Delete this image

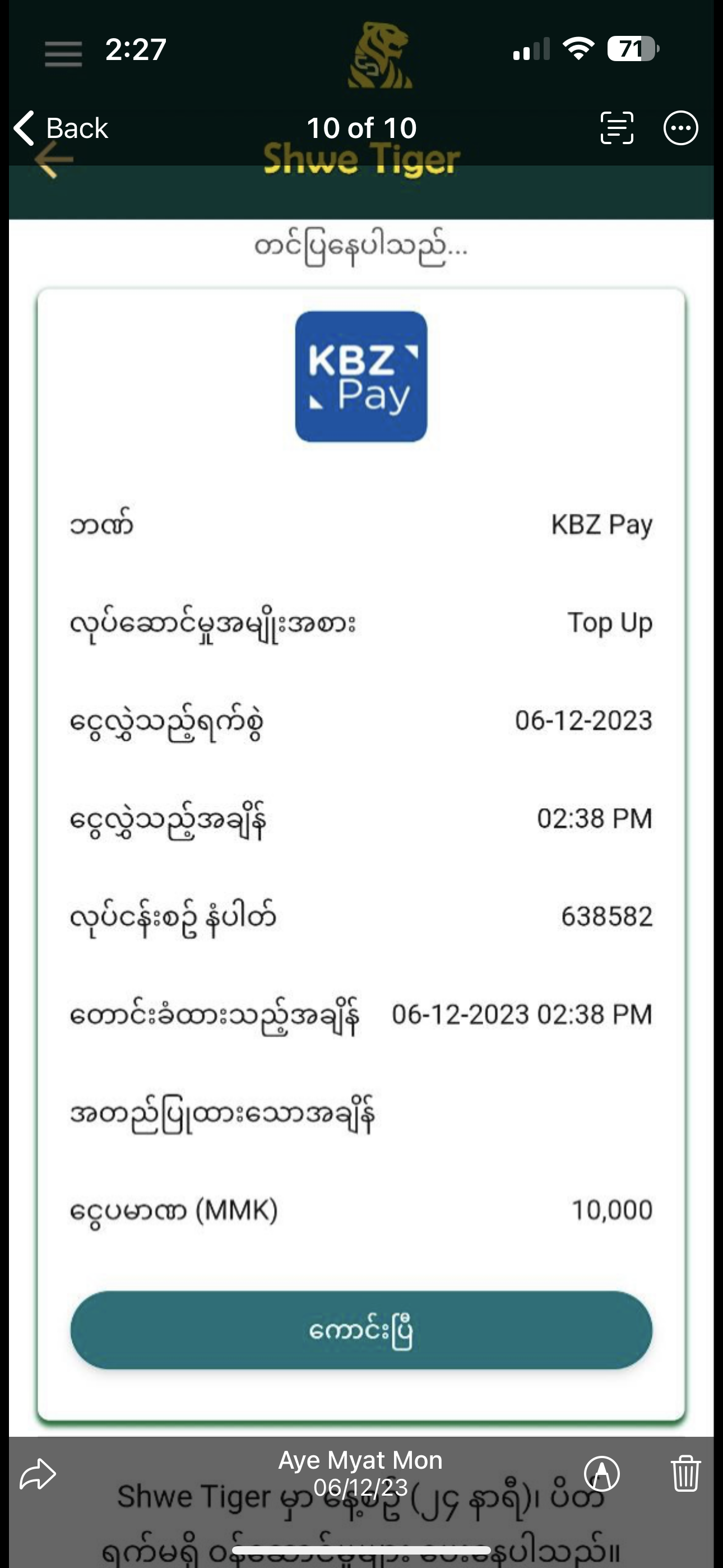[x=685, y=1474]
